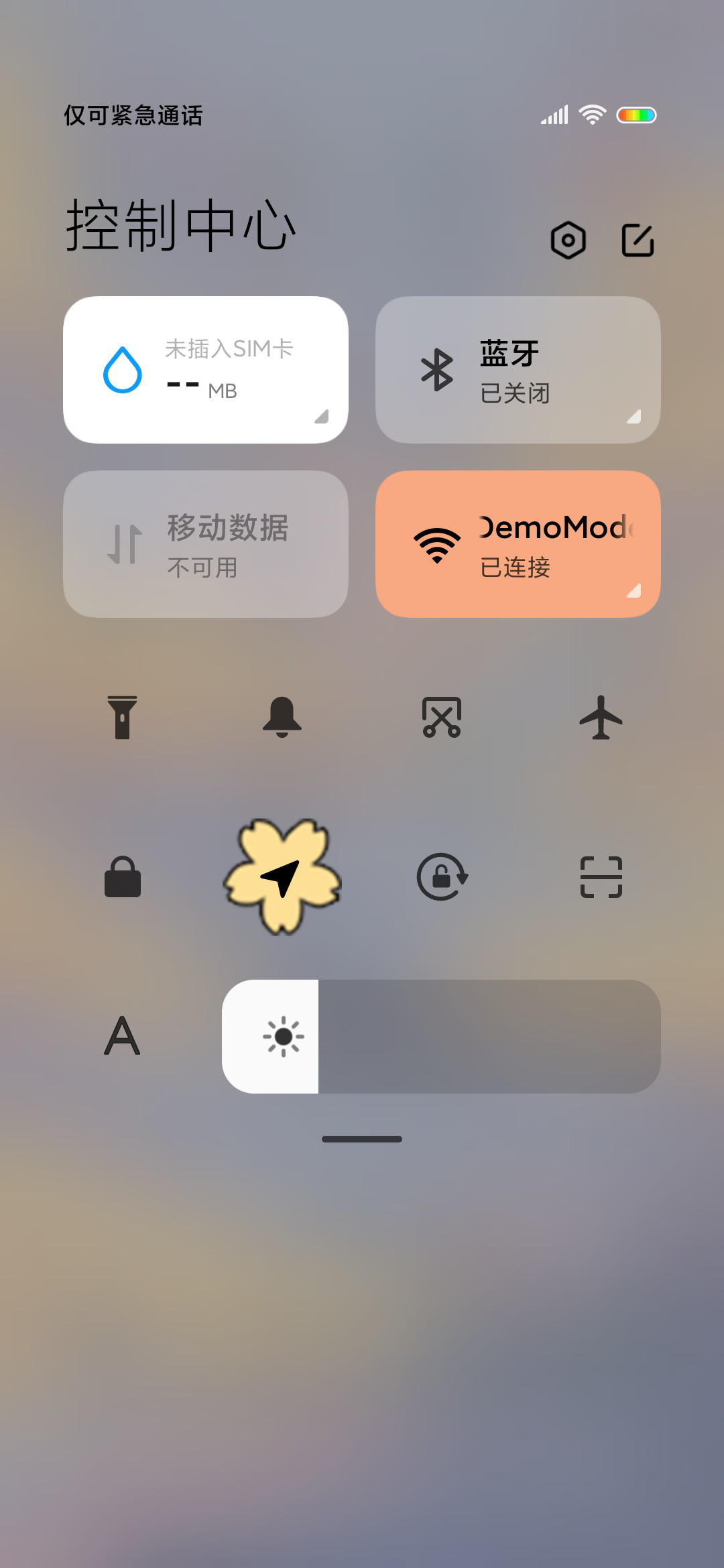Enable airplane mode
The image size is (724, 1568).
(601, 718)
